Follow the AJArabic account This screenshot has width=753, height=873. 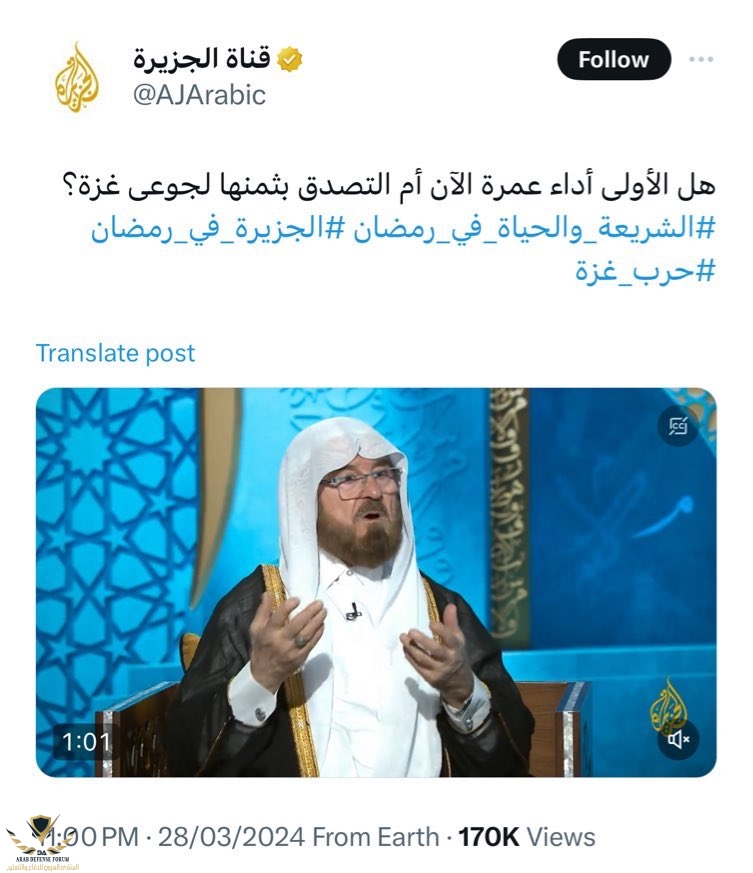tap(613, 59)
